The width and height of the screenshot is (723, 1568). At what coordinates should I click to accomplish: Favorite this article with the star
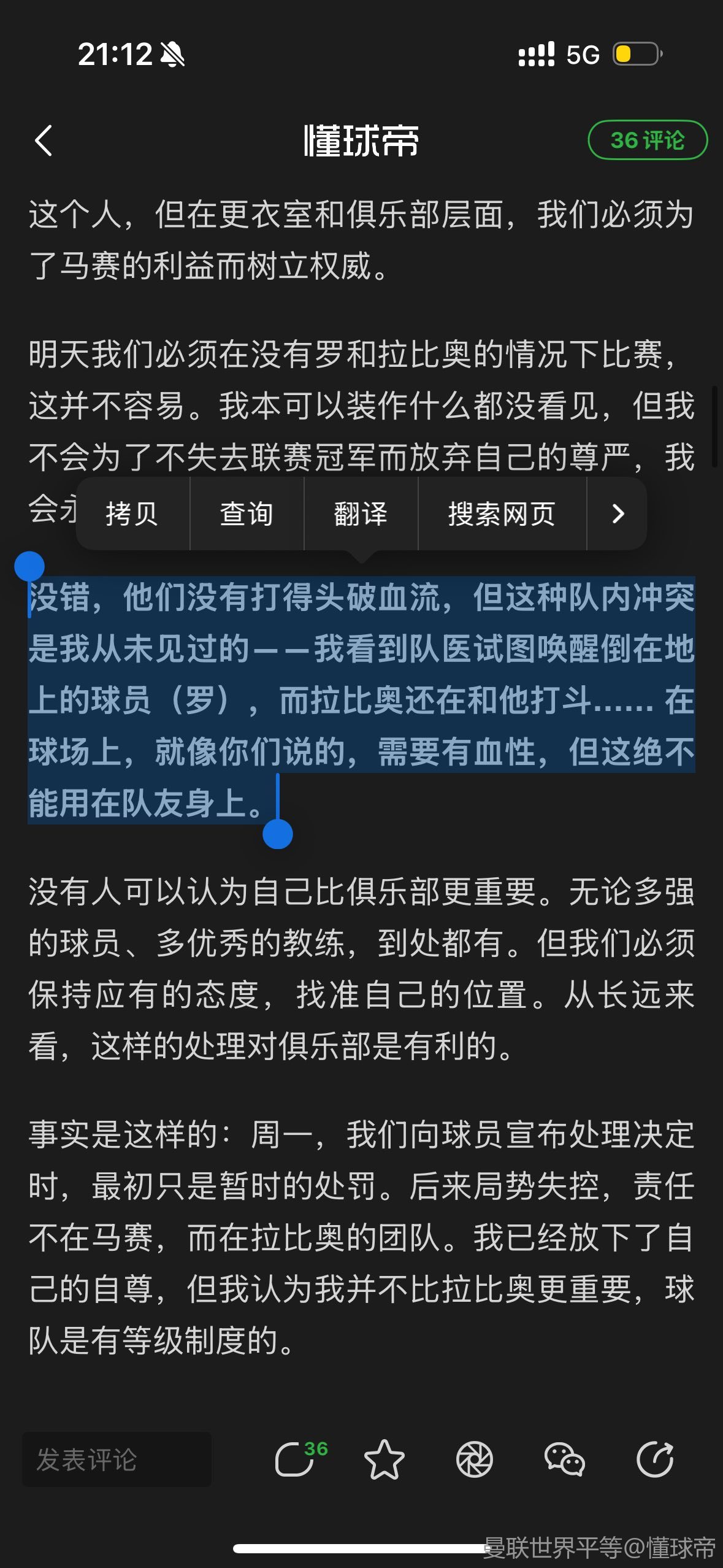pyautogui.click(x=384, y=1459)
